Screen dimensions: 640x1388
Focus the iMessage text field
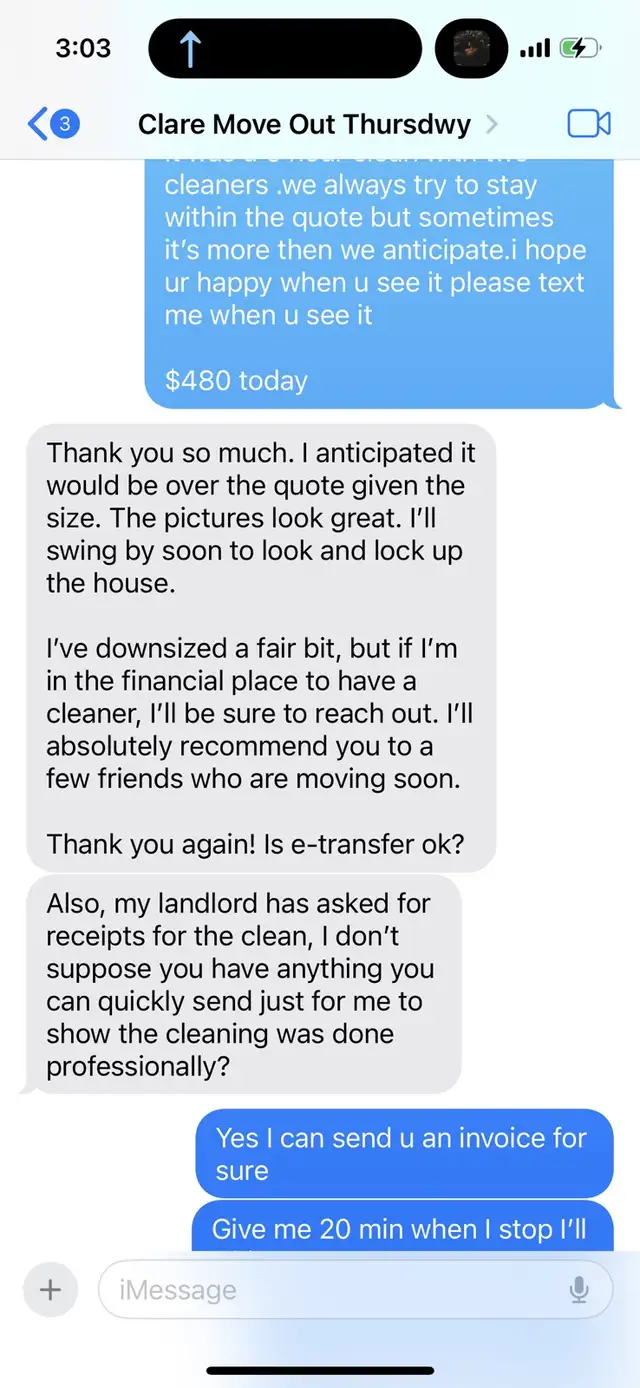330,1289
